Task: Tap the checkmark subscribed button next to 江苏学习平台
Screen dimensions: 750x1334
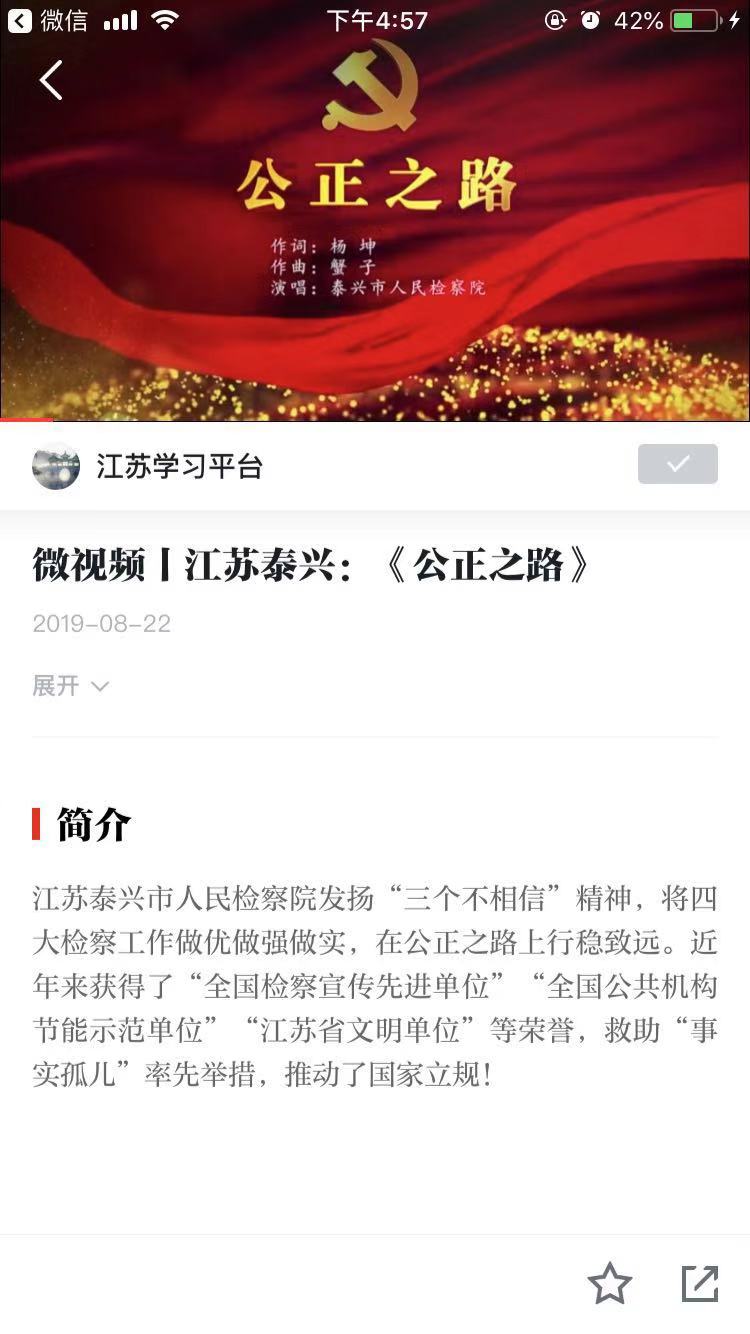Action: point(677,464)
